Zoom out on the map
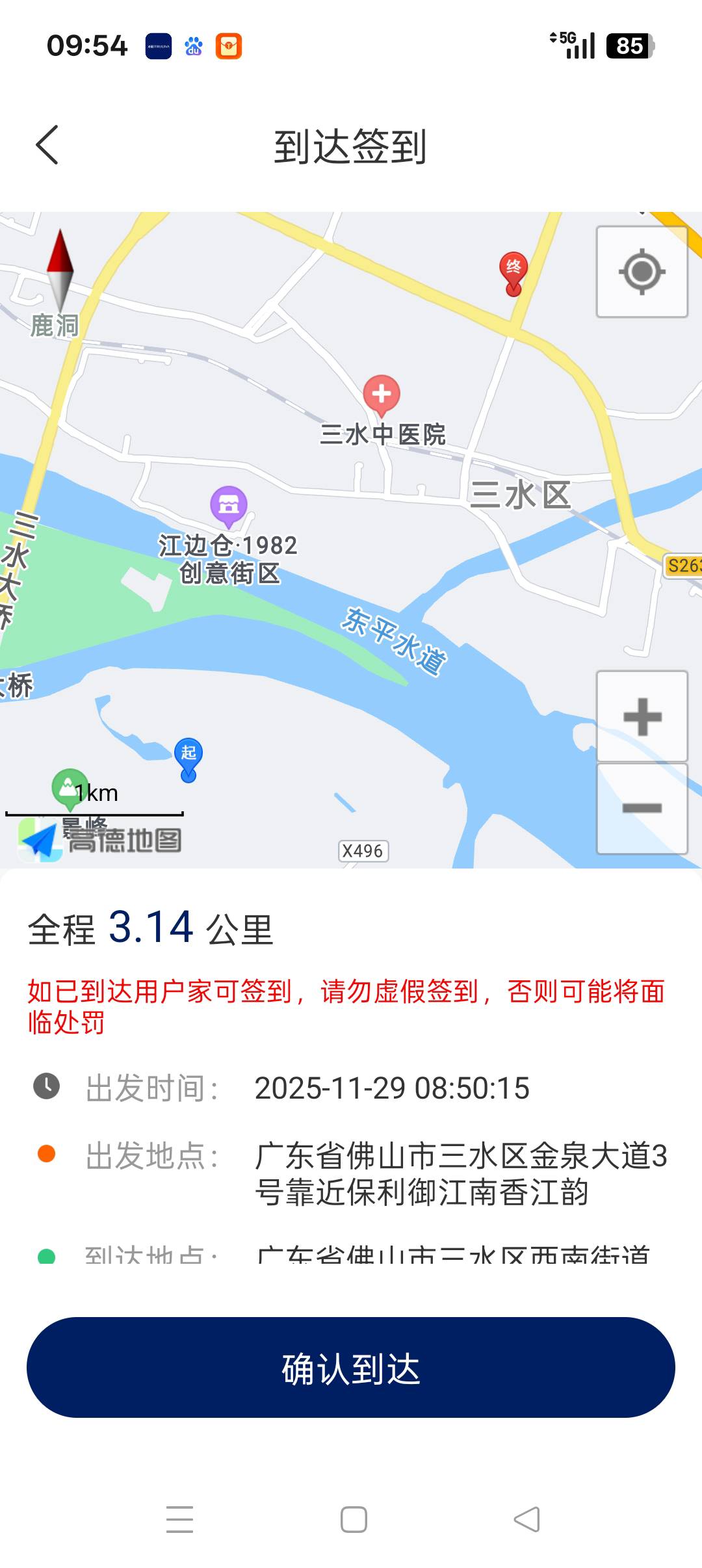The width and height of the screenshot is (702, 1568). 642,808
